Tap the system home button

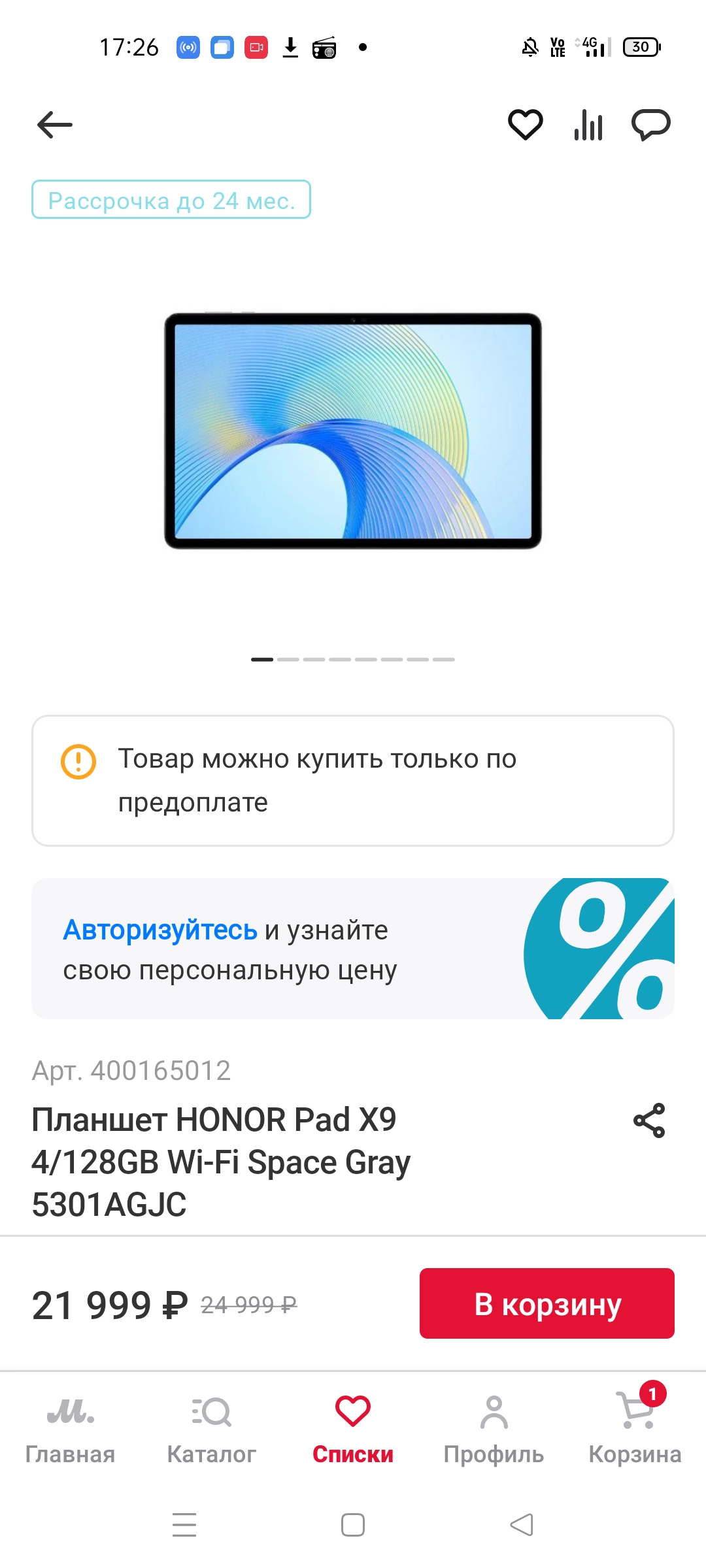[353, 1525]
